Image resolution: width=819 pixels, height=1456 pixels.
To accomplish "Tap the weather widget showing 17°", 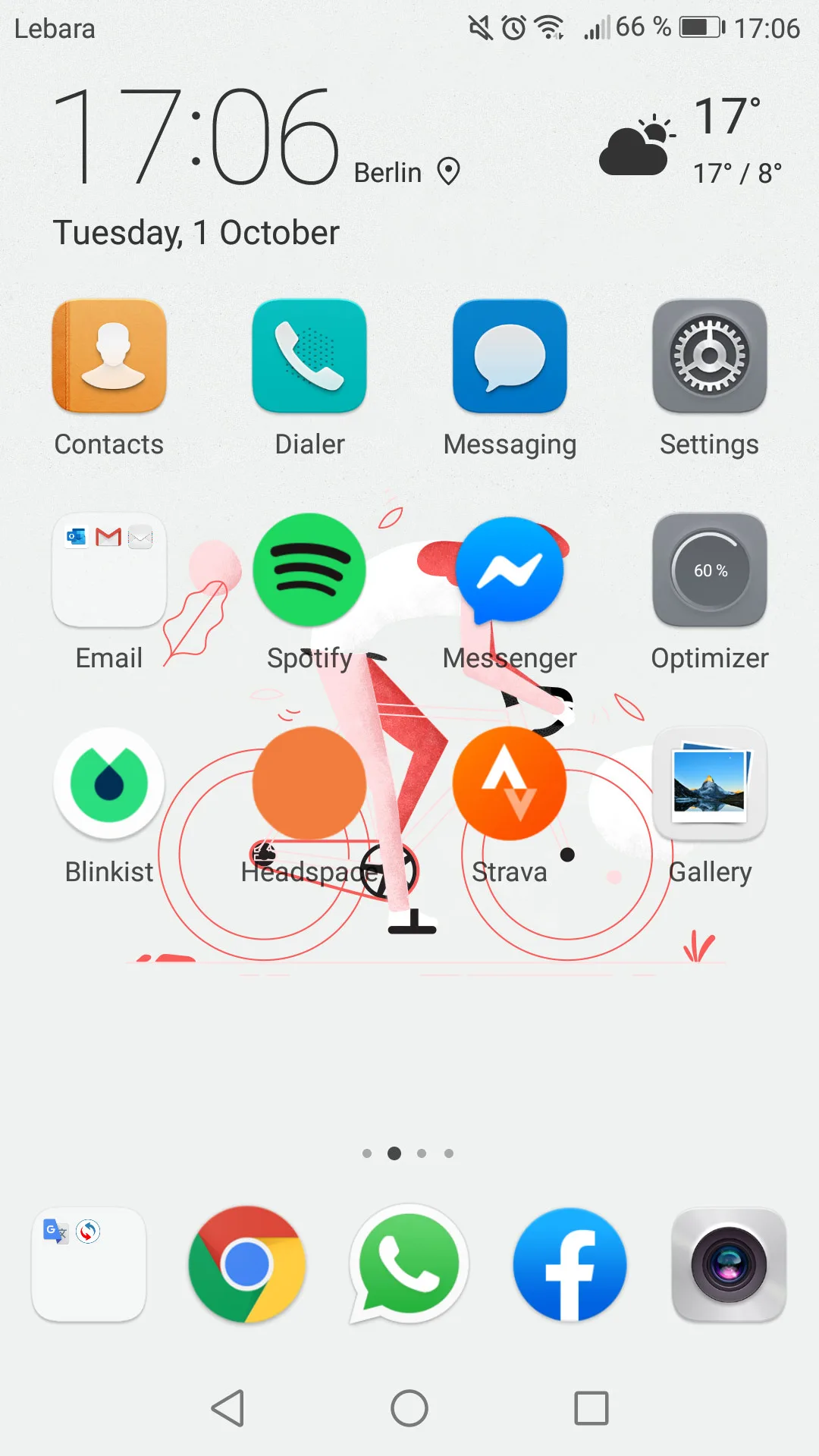I will [691, 141].
